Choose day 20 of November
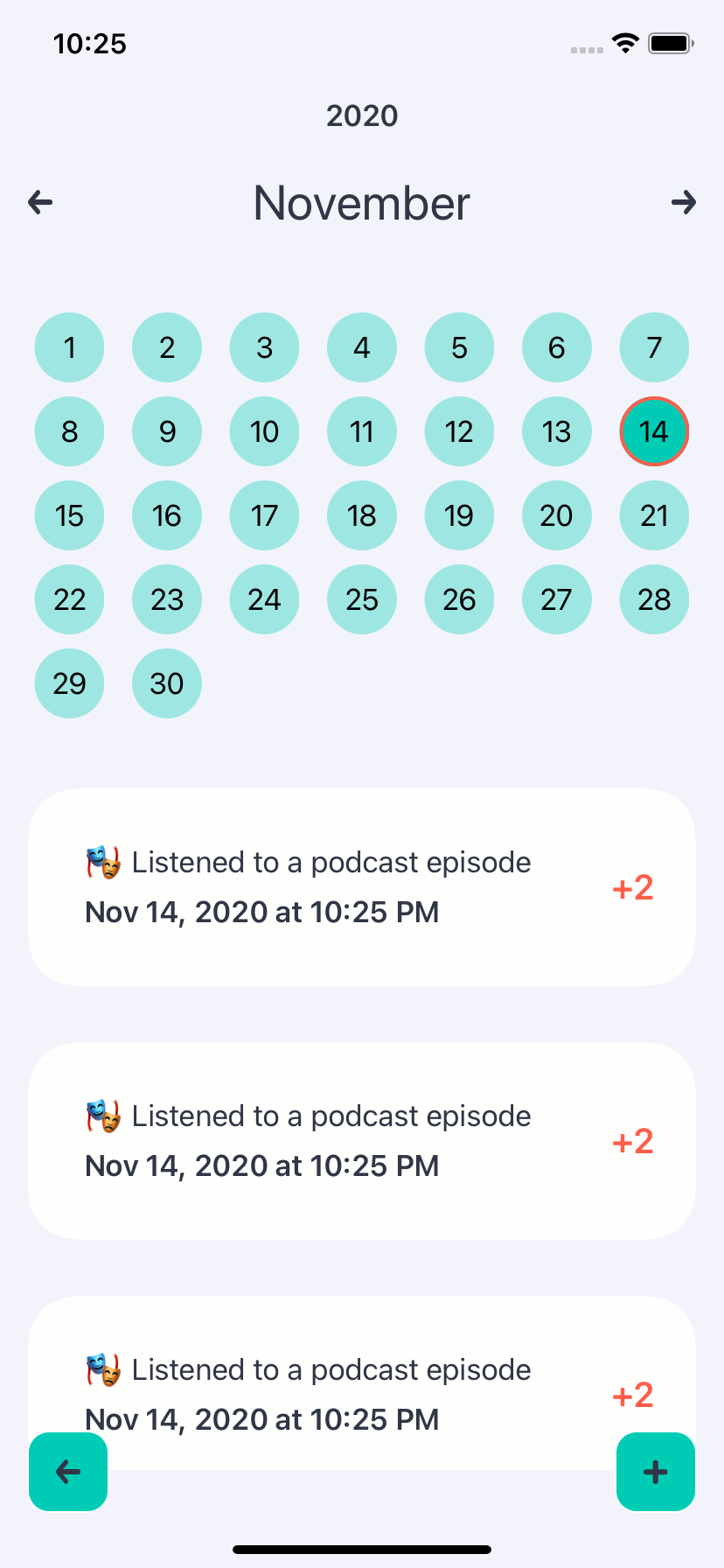This screenshot has height=1568, width=724. coord(557,515)
